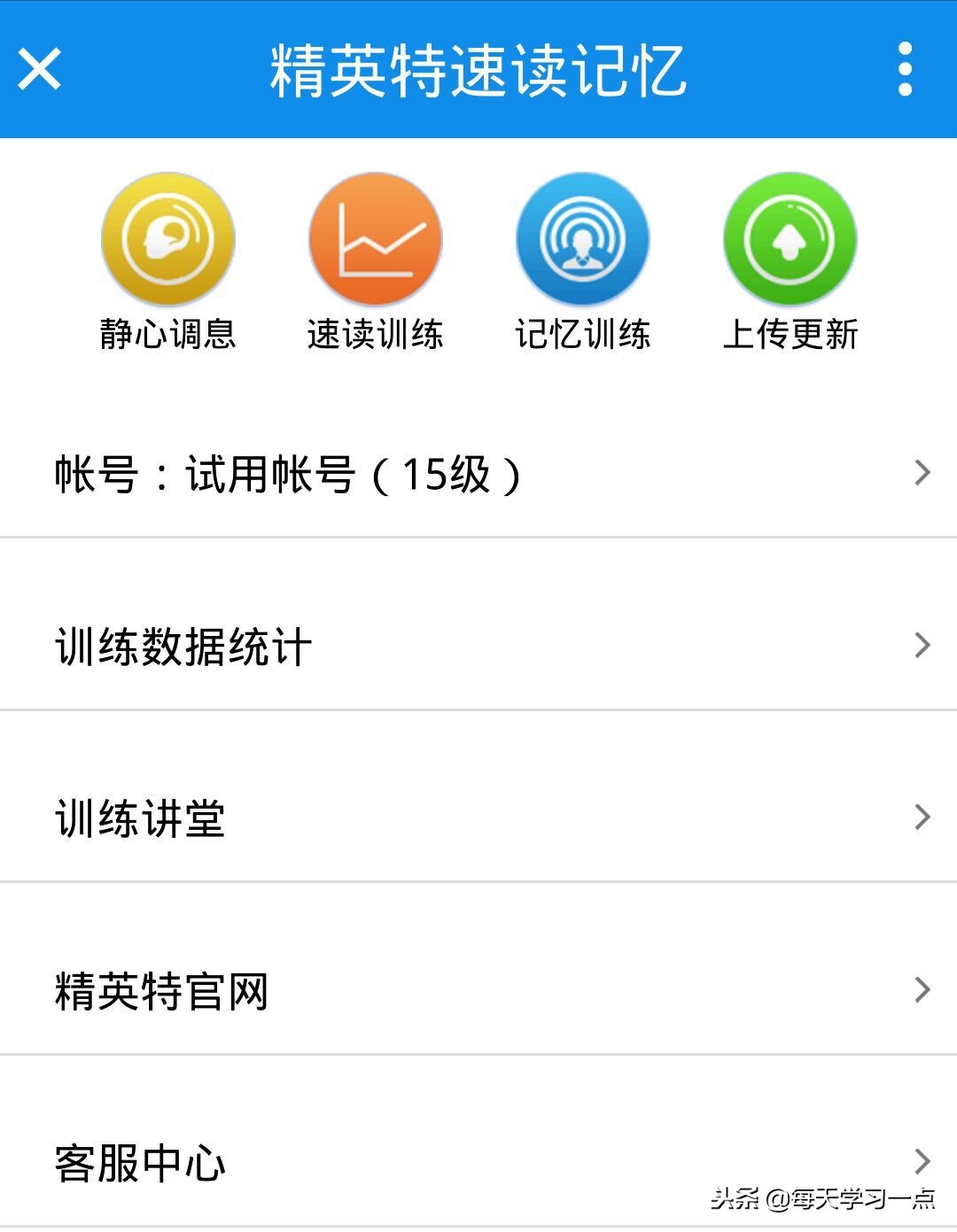Open the three-dot overflow menu
Screen dimensions: 957x1232
click(905, 73)
